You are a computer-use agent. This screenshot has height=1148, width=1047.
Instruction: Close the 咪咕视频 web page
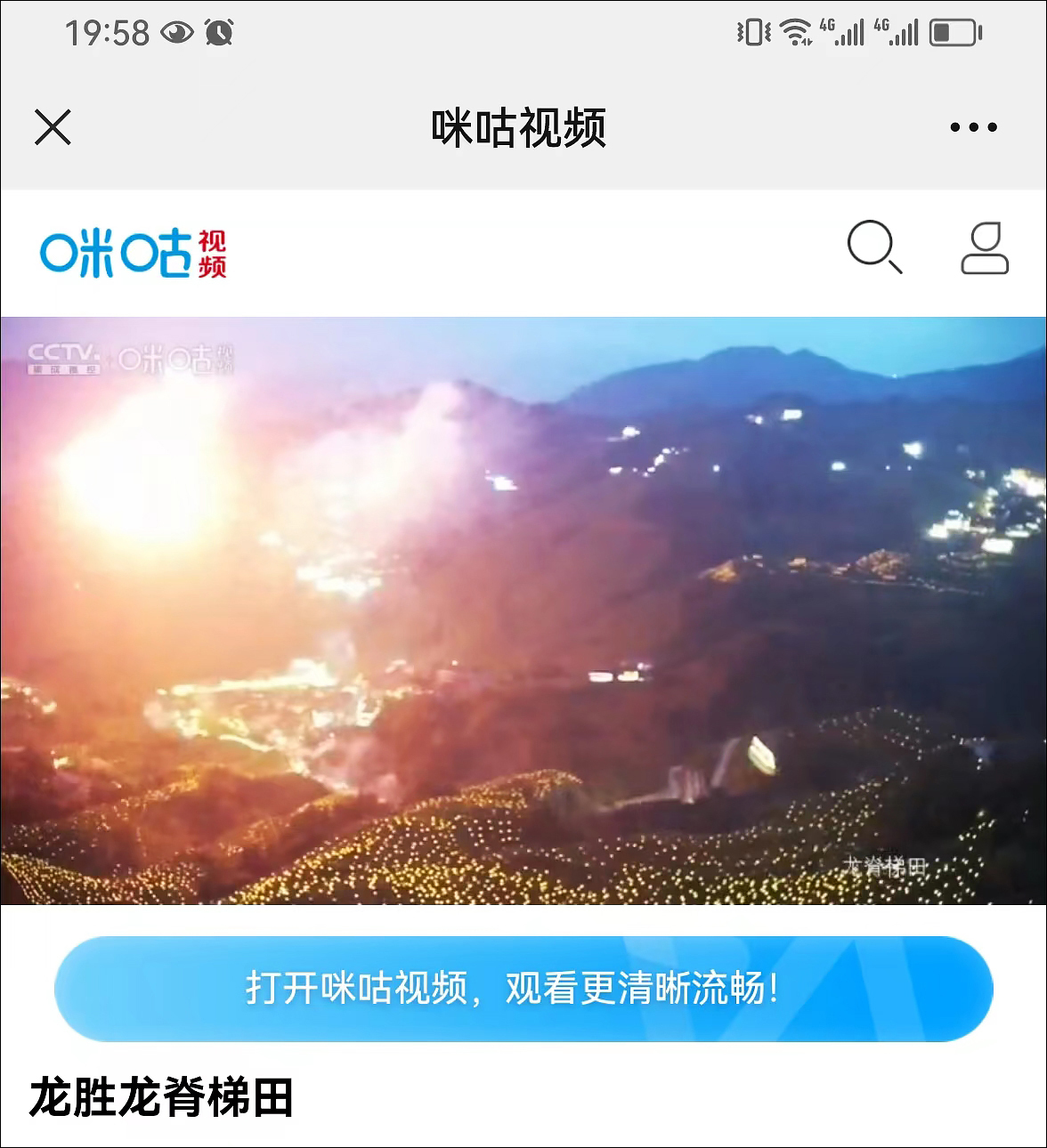53,127
